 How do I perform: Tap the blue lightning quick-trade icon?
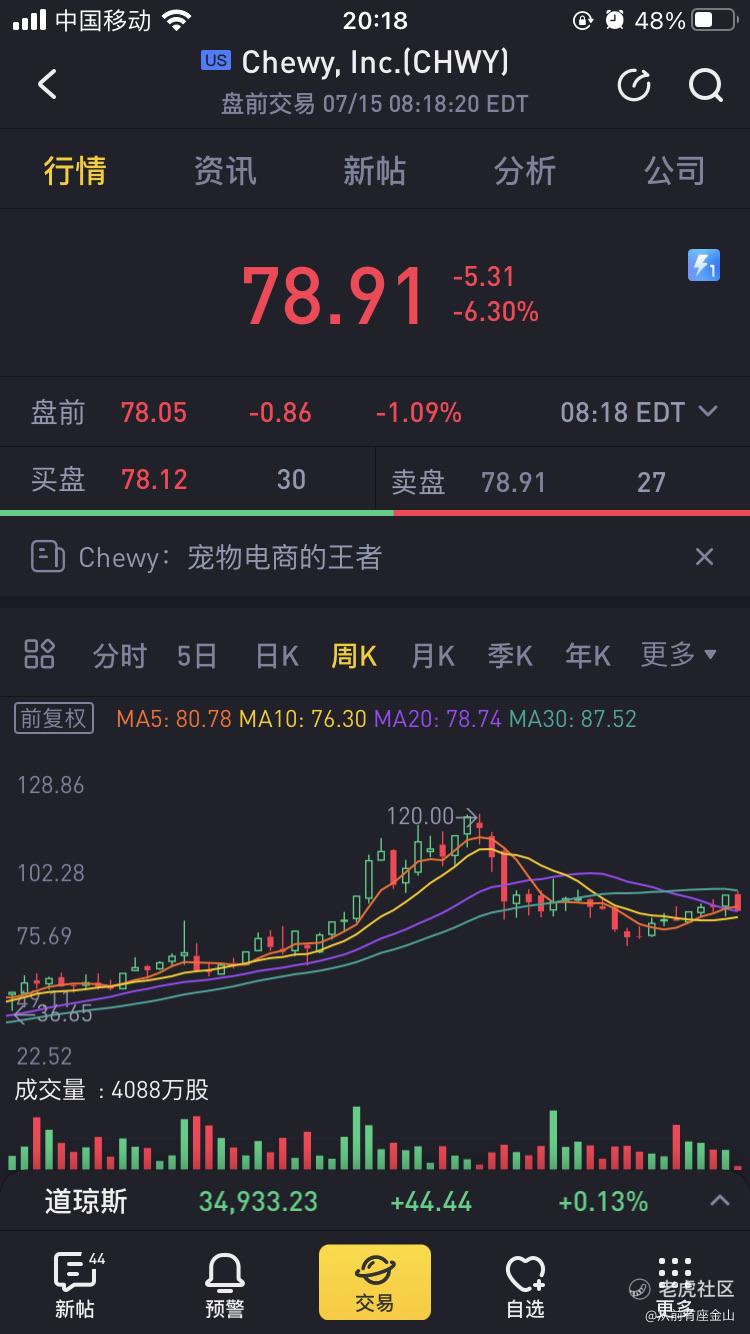click(x=703, y=265)
